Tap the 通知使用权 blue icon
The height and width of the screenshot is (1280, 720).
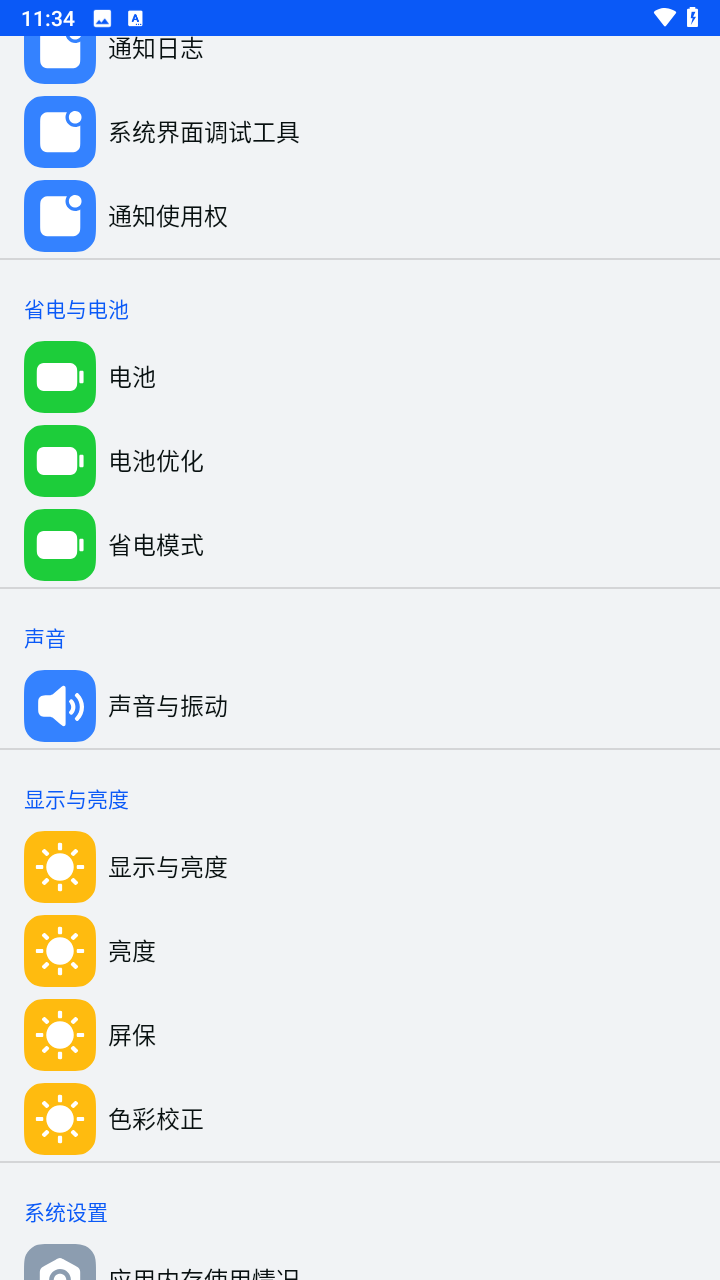pos(59,215)
